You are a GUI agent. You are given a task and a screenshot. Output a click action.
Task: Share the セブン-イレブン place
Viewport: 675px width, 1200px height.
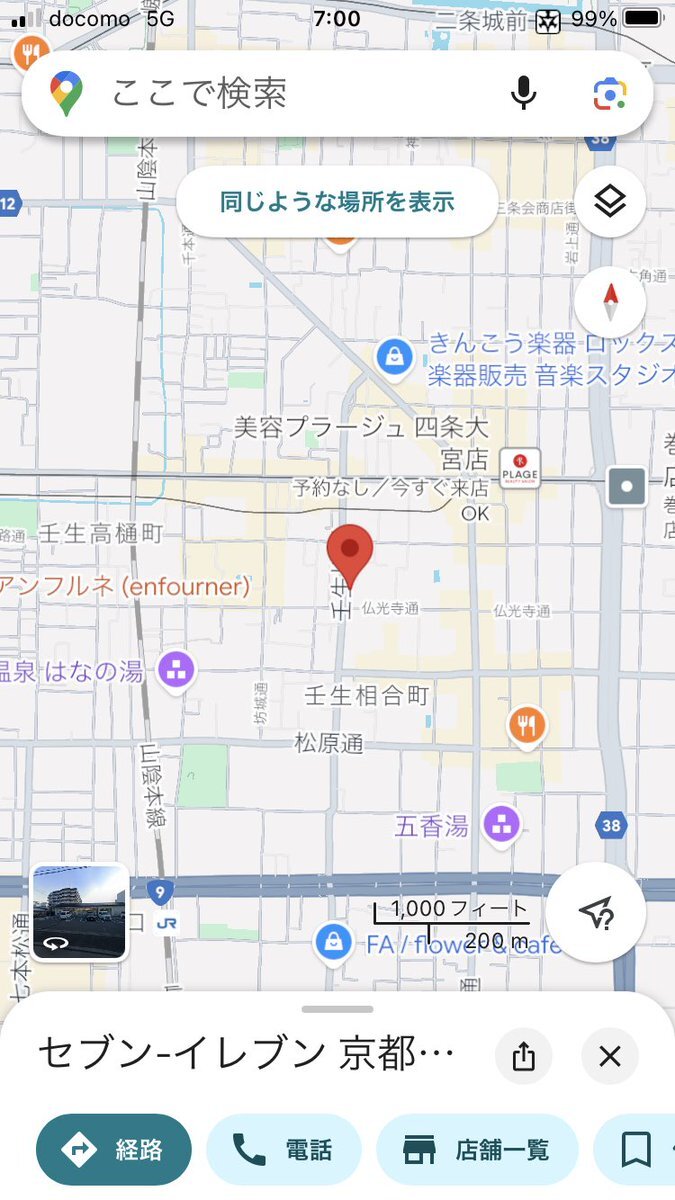point(524,1056)
